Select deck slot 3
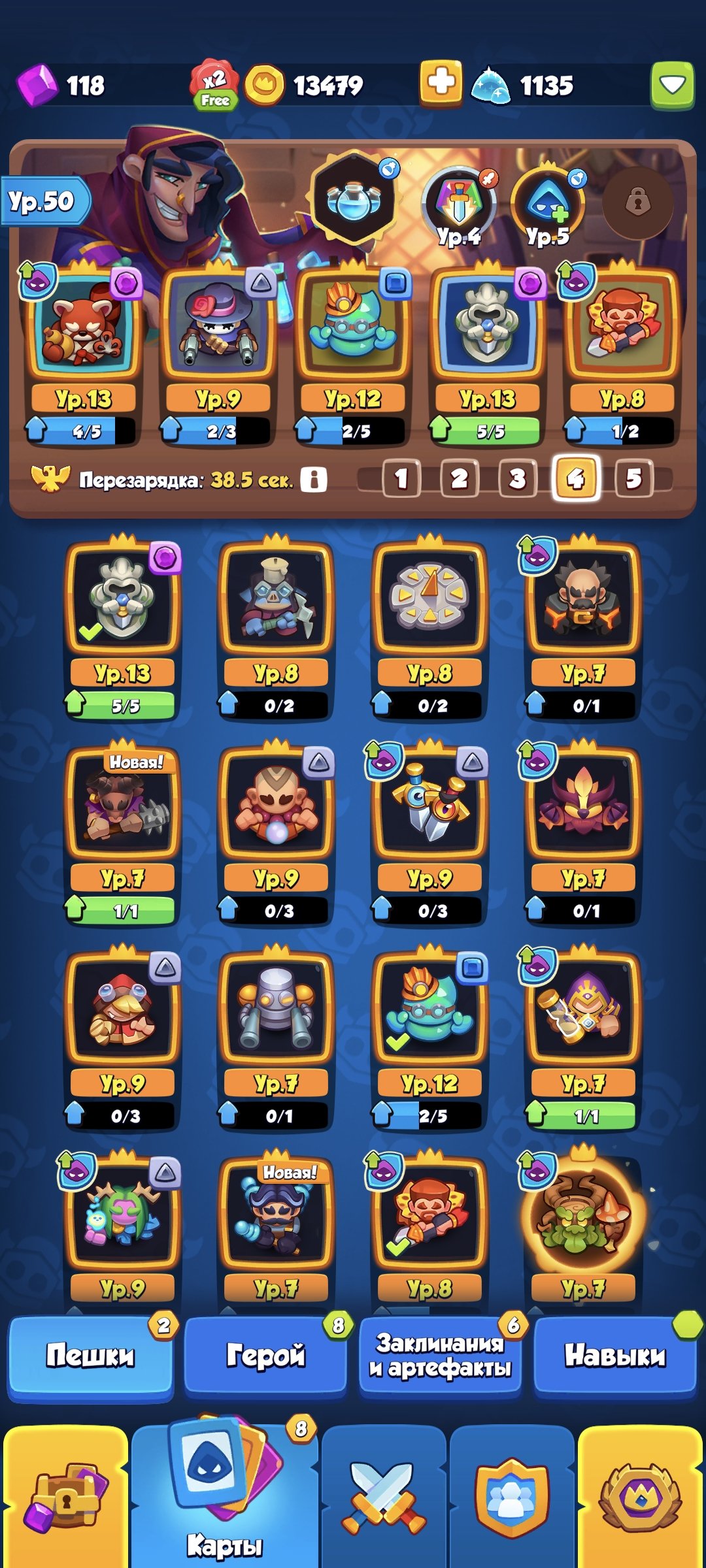This screenshot has height=1568, width=706. (517, 479)
